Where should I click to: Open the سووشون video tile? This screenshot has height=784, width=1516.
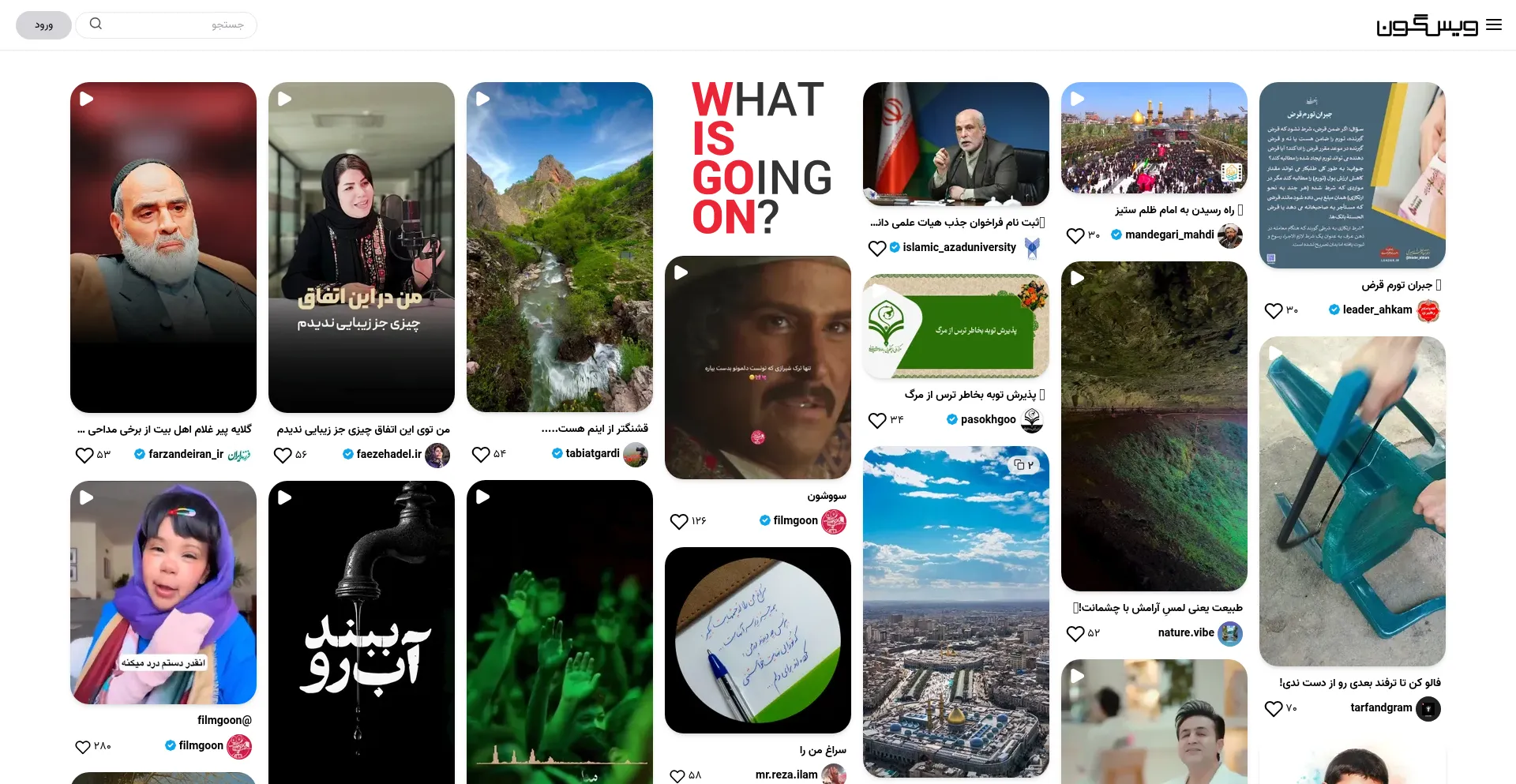pos(757,367)
